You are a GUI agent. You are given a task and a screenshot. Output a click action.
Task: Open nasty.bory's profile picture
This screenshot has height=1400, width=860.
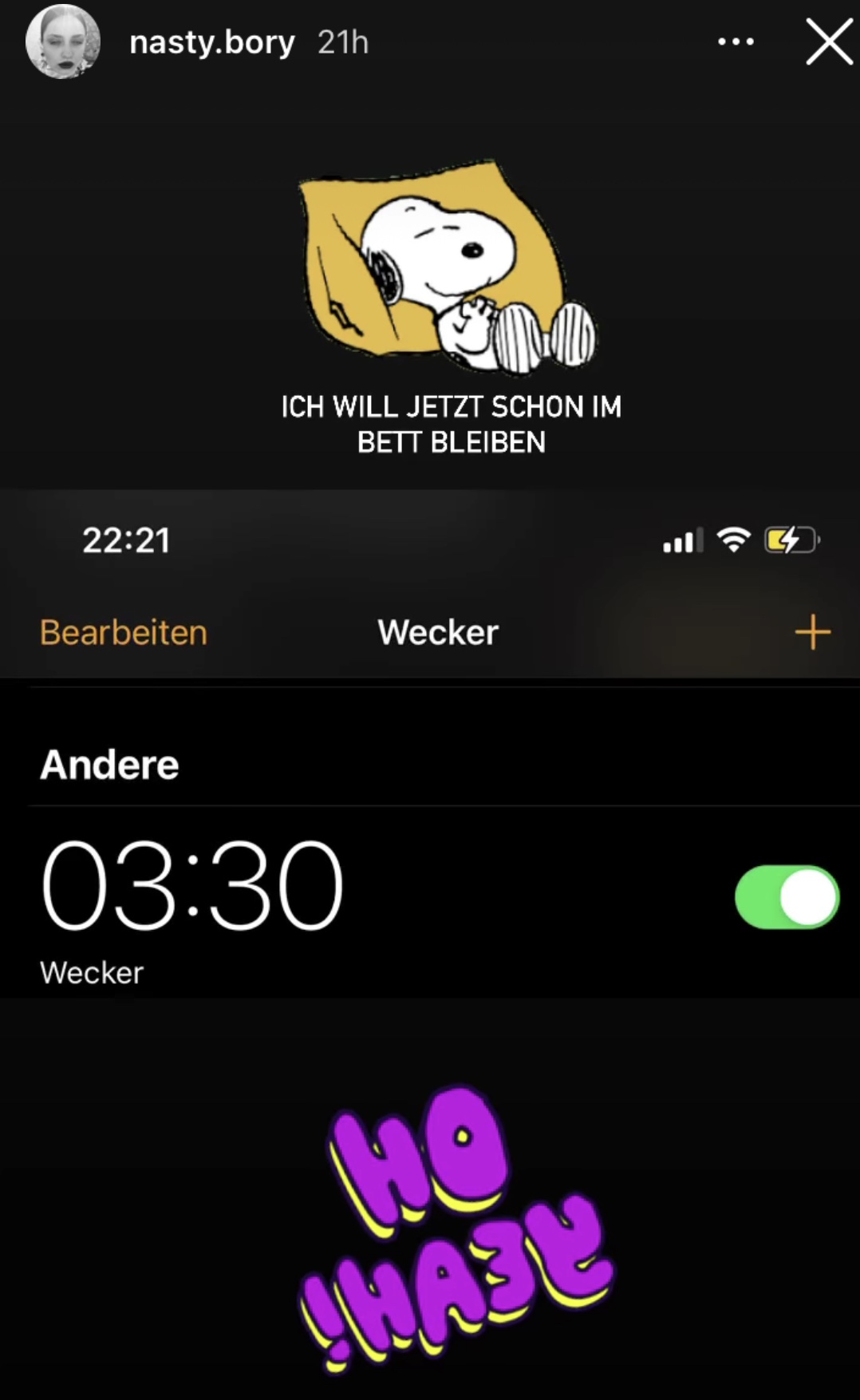pos(63,42)
